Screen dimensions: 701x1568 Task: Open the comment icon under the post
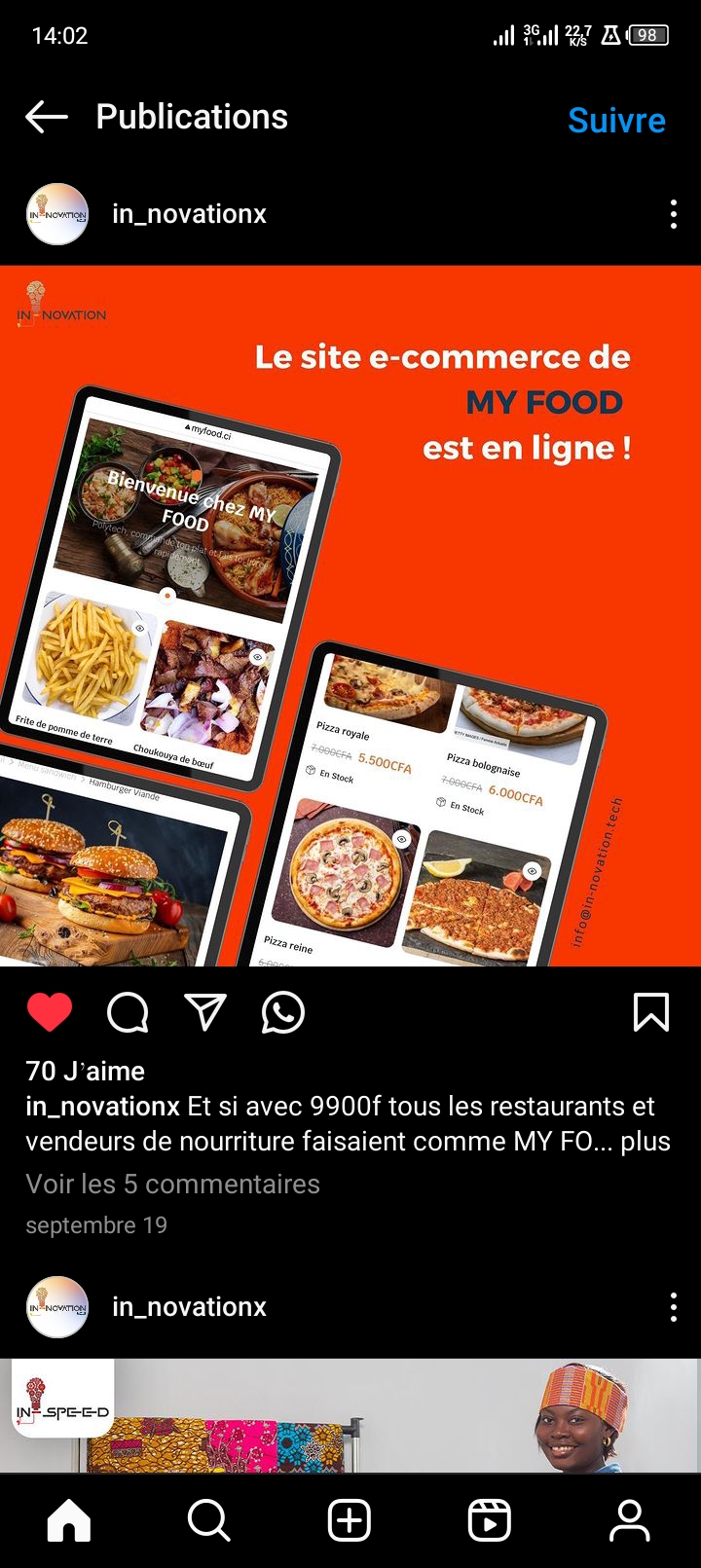tap(128, 1012)
